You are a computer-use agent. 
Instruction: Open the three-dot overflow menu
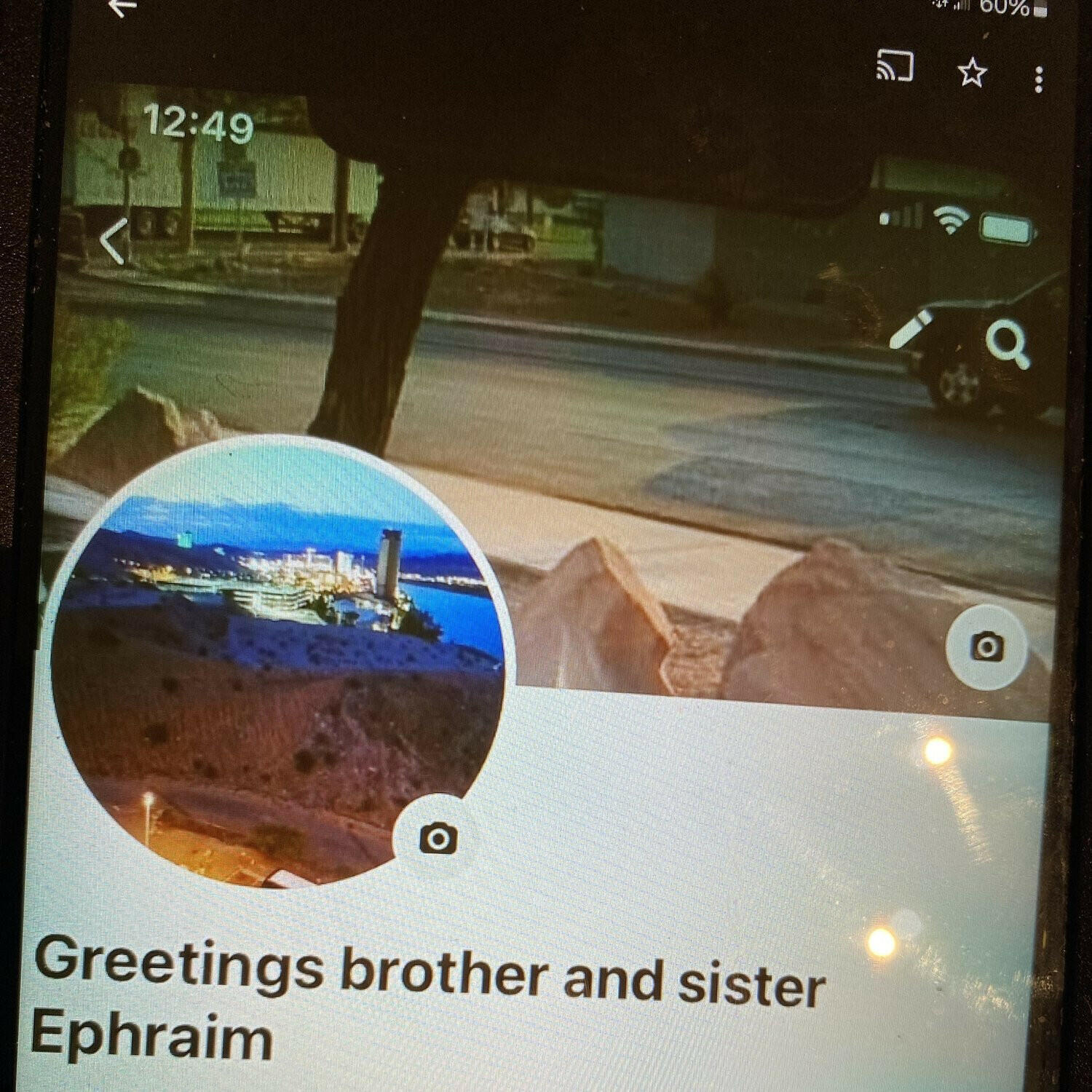tap(1039, 79)
